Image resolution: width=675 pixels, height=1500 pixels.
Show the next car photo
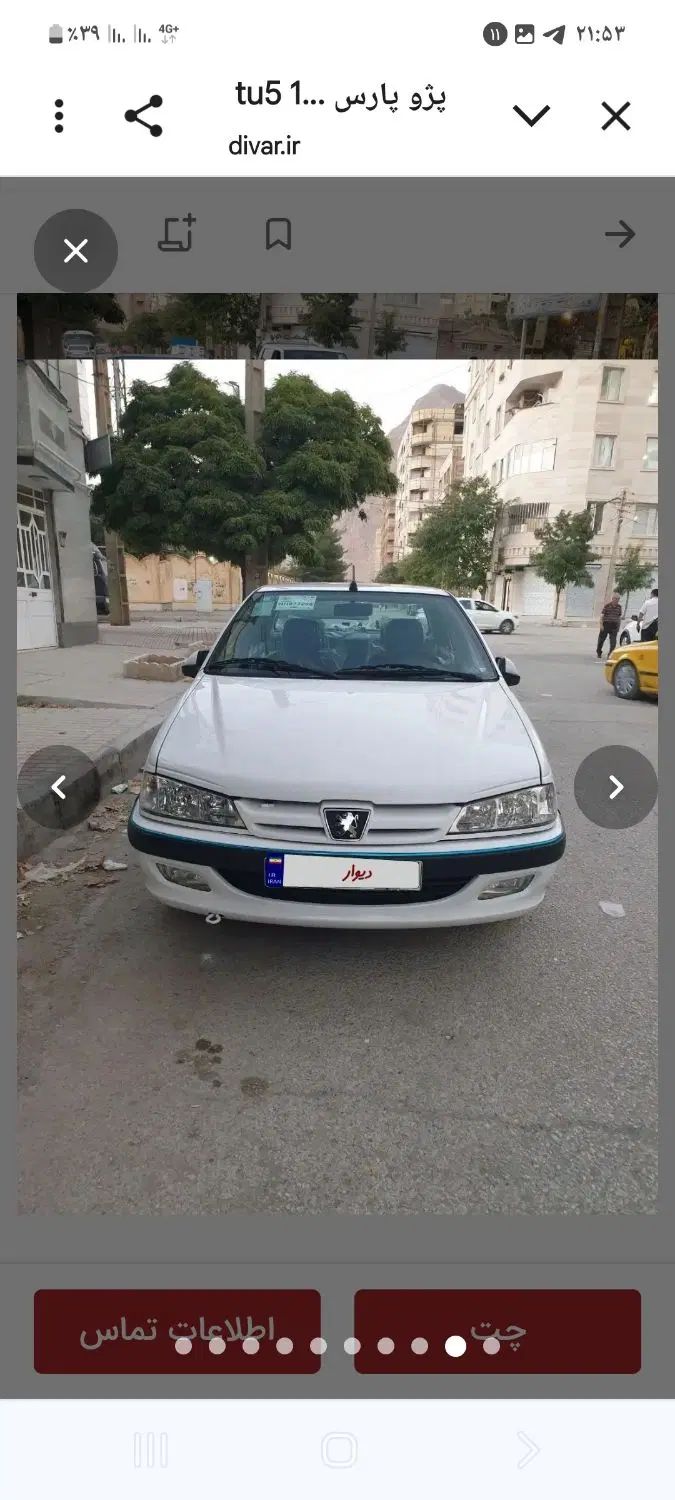(615, 787)
